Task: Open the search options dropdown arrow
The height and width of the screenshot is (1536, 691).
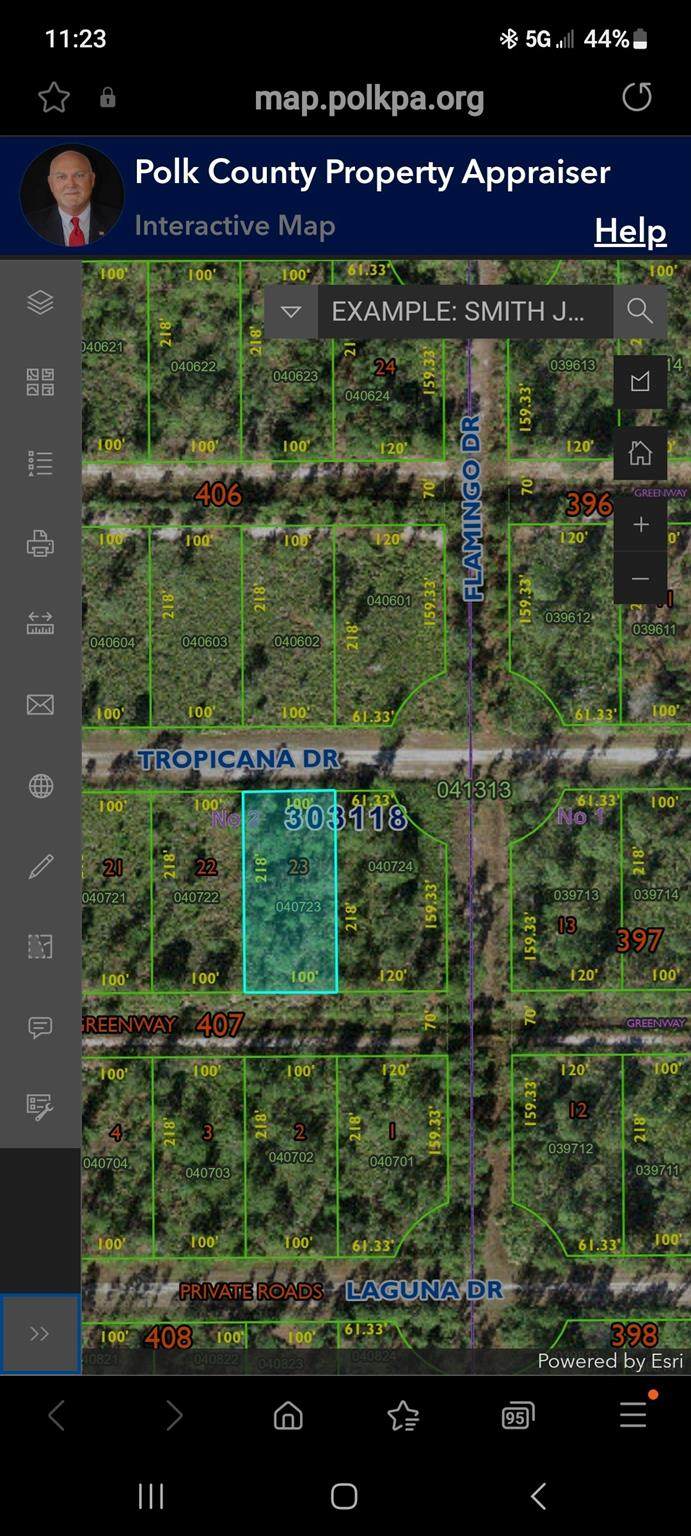Action: [291, 311]
